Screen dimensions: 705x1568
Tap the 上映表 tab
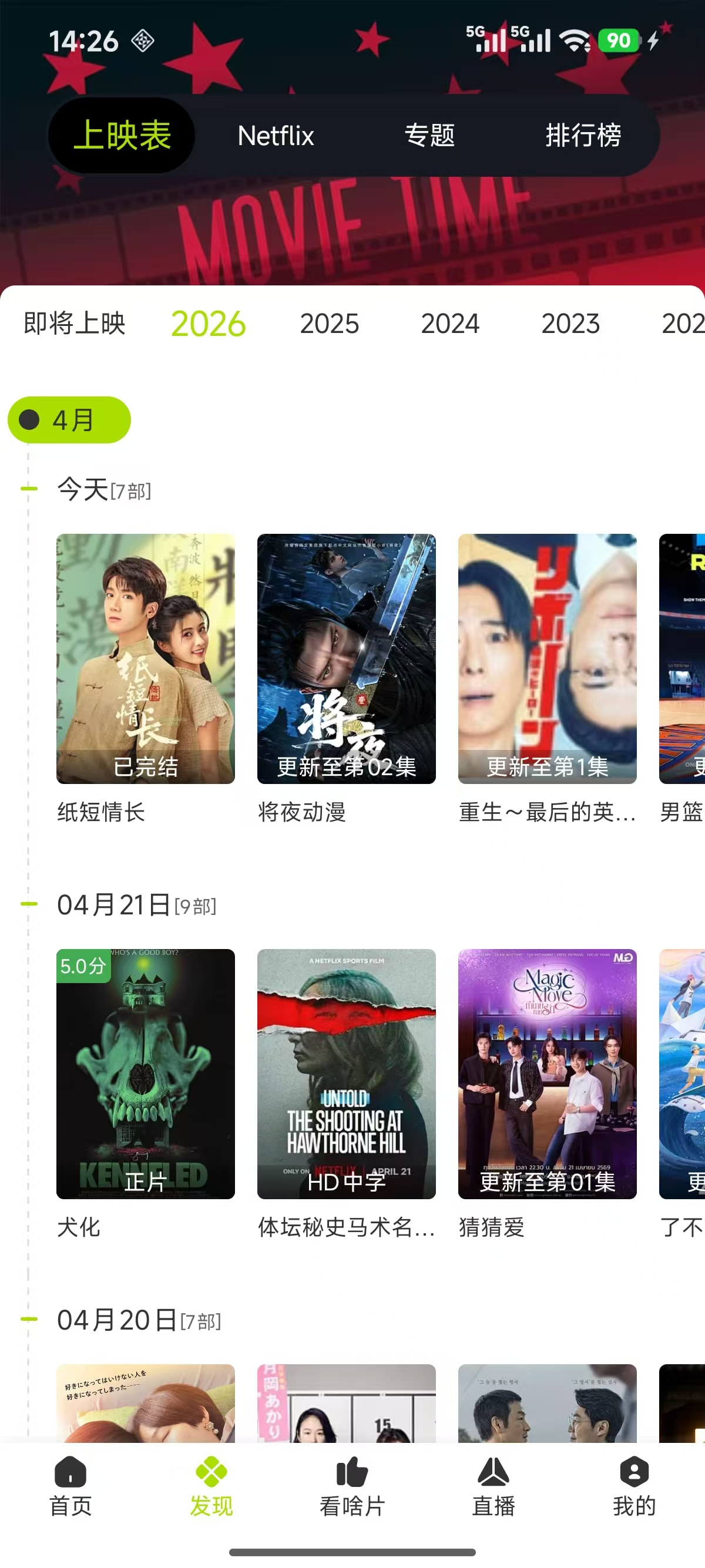122,135
